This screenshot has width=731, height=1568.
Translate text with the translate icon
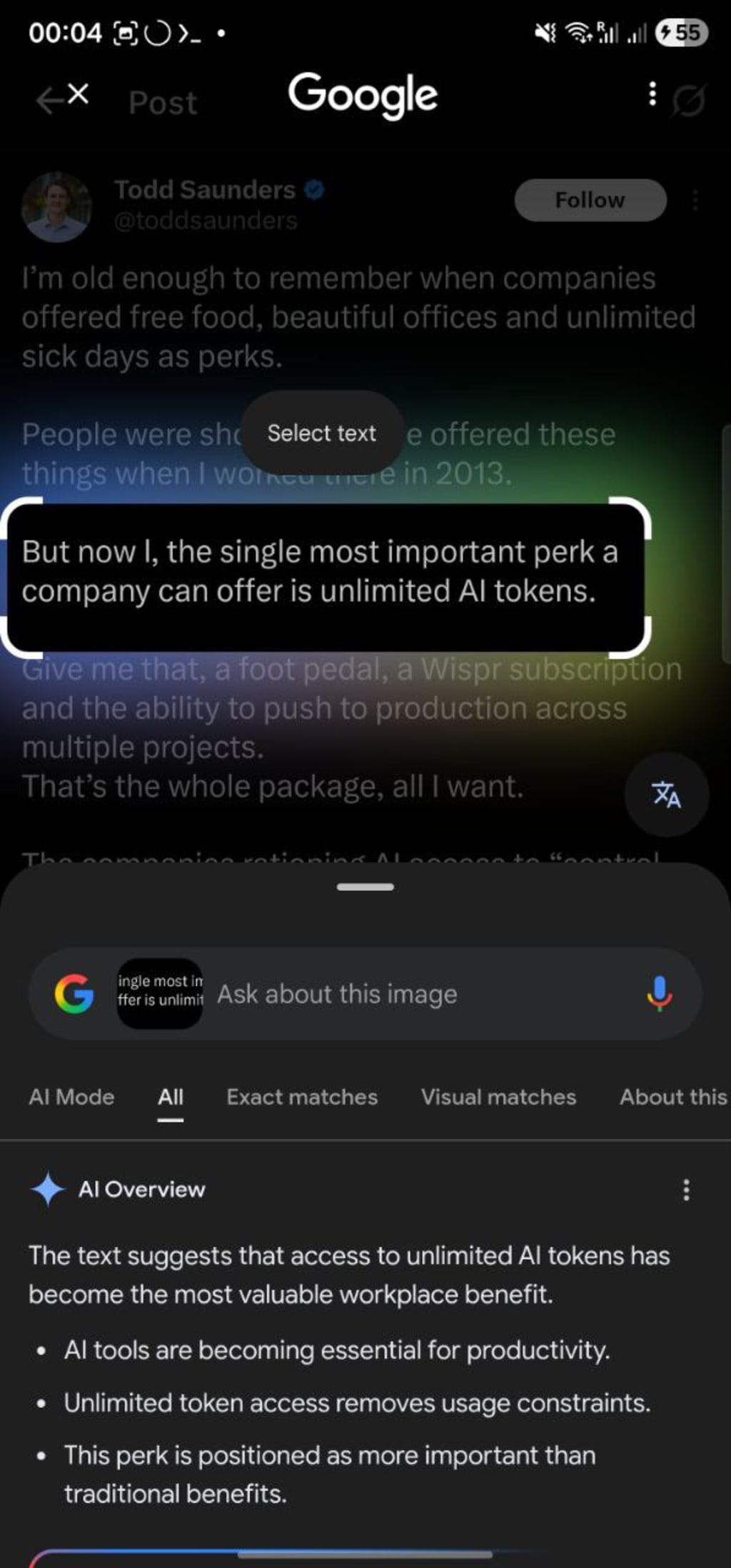tap(667, 794)
